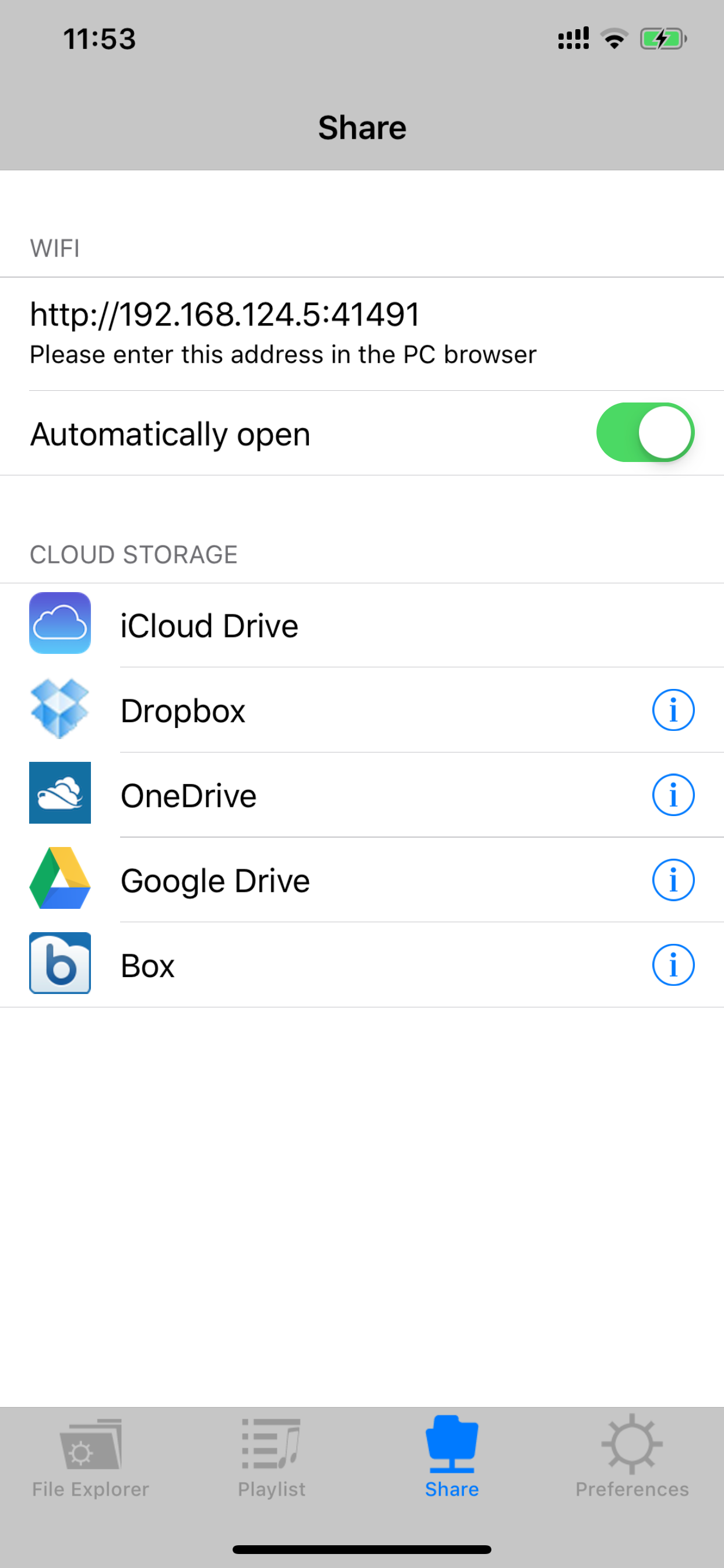This screenshot has height=1568, width=724.
Task: Show info for Box
Action: click(x=673, y=965)
